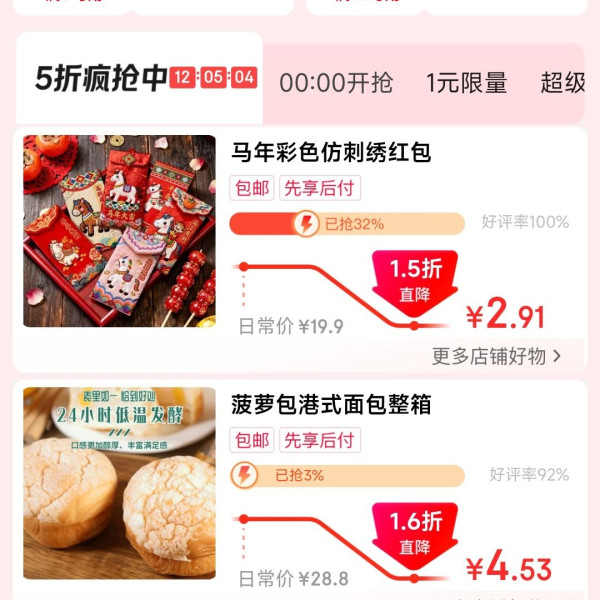Switch to the 5折疯抢中 tab
The image size is (600, 600).
pos(101,79)
